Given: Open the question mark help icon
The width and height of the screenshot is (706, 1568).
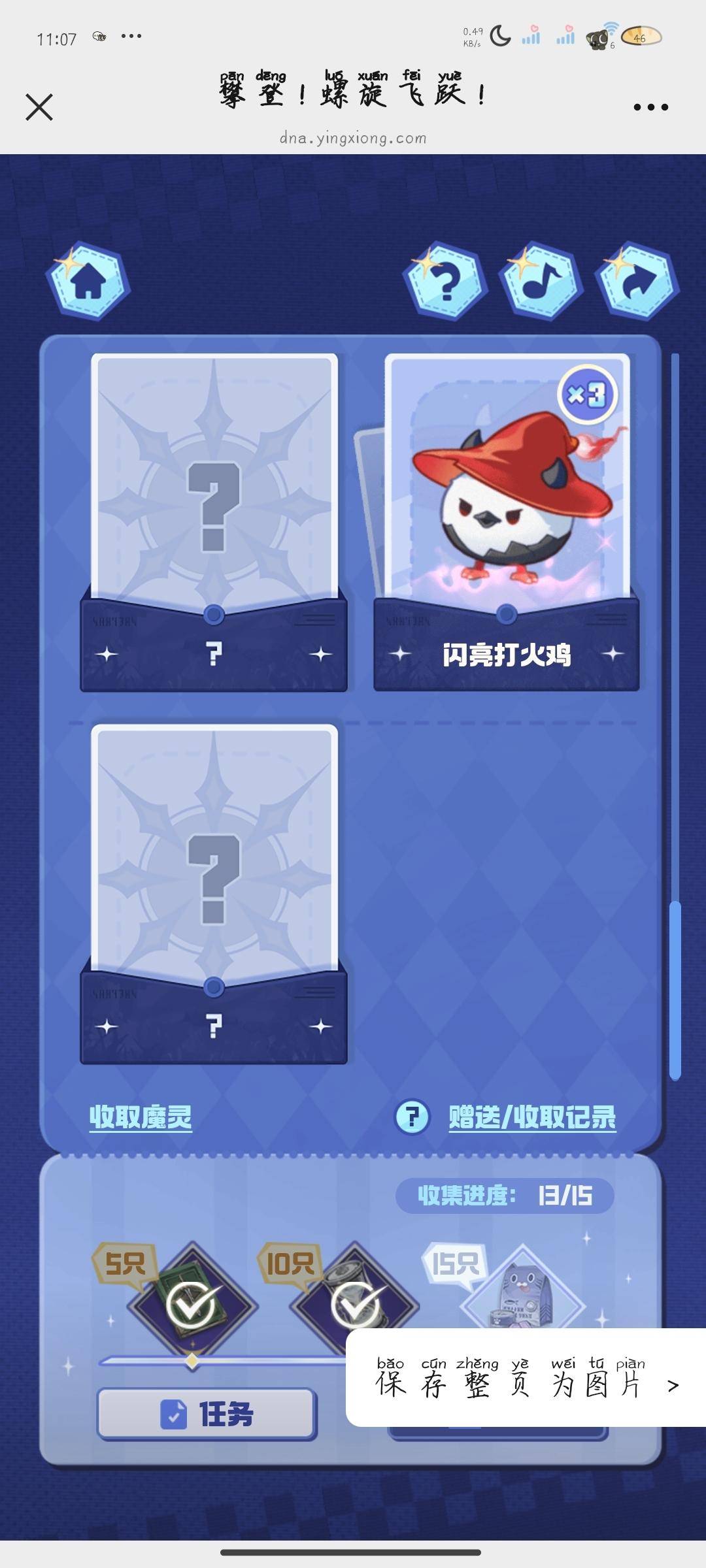Looking at the screenshot, I should pyautogui.click(x=445, y=281).
